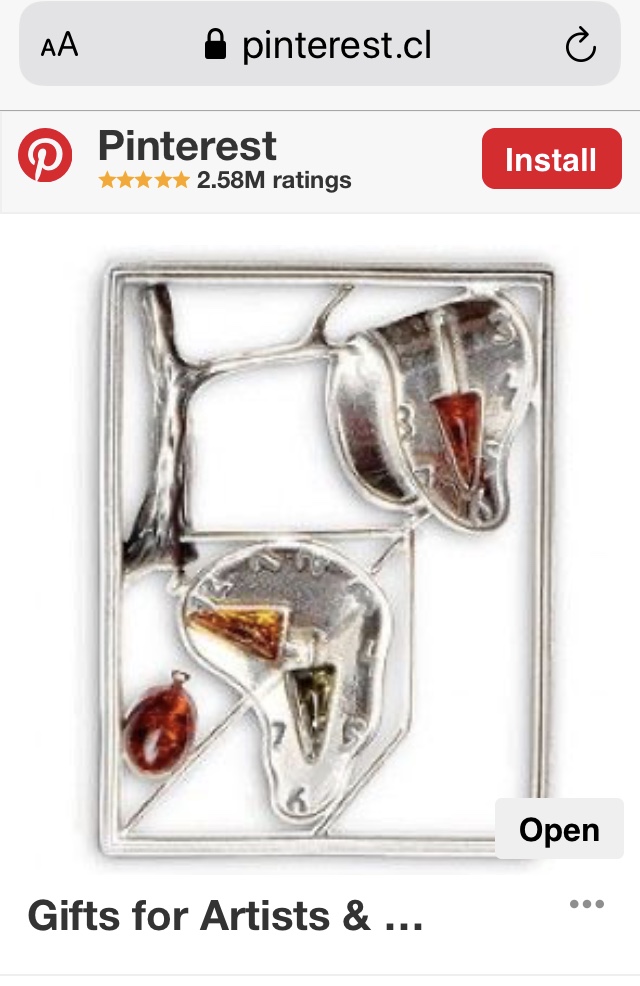Open the three-dot options menu
This screenshot has width=640, height=986.
(x=586, y=904)
